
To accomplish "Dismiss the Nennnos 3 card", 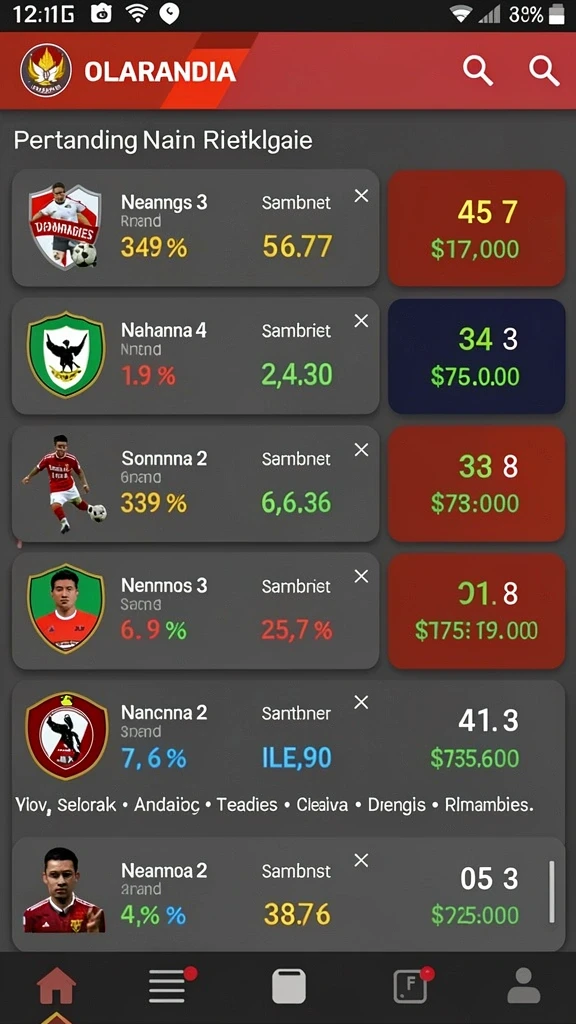I will (361, 576).
